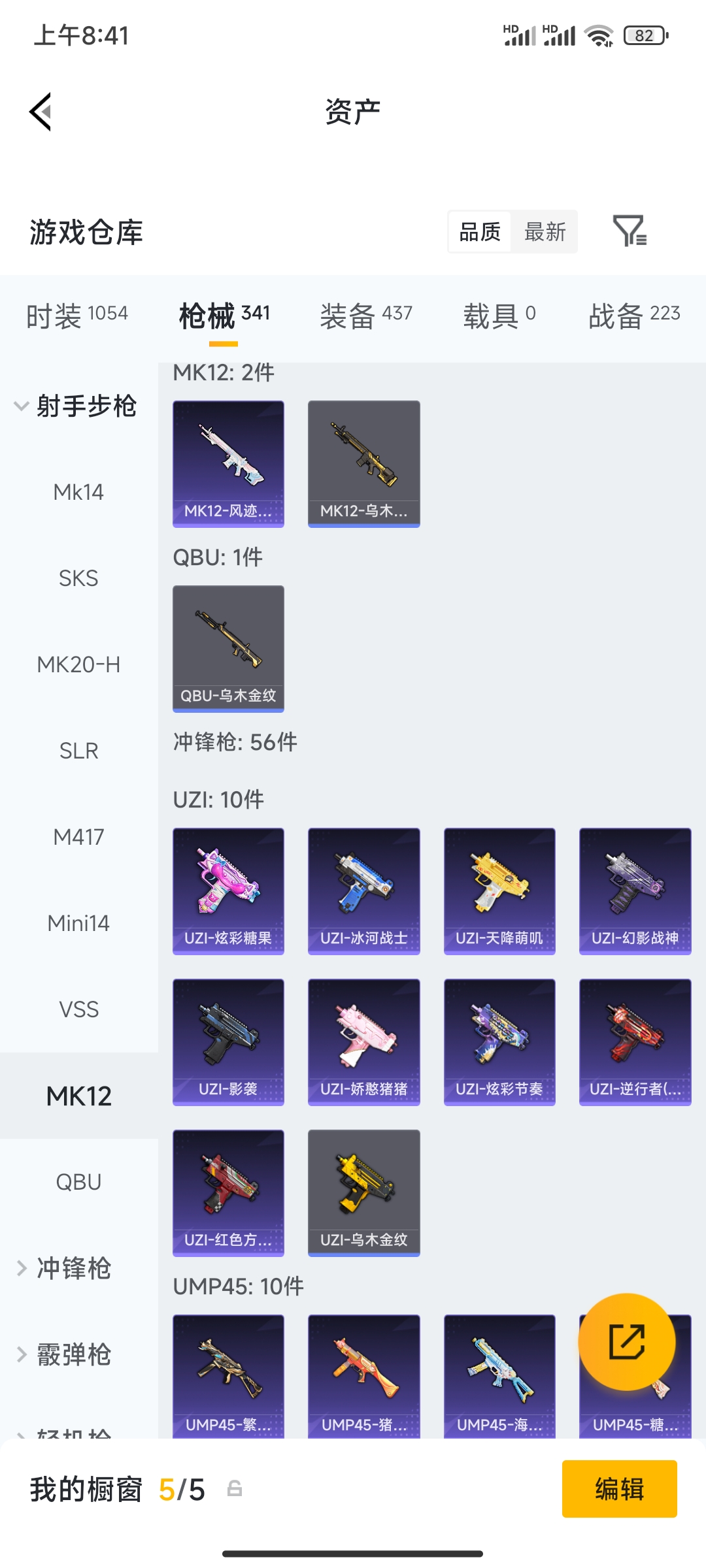Select Mk14 in the sidebar

tap(78, 492)
